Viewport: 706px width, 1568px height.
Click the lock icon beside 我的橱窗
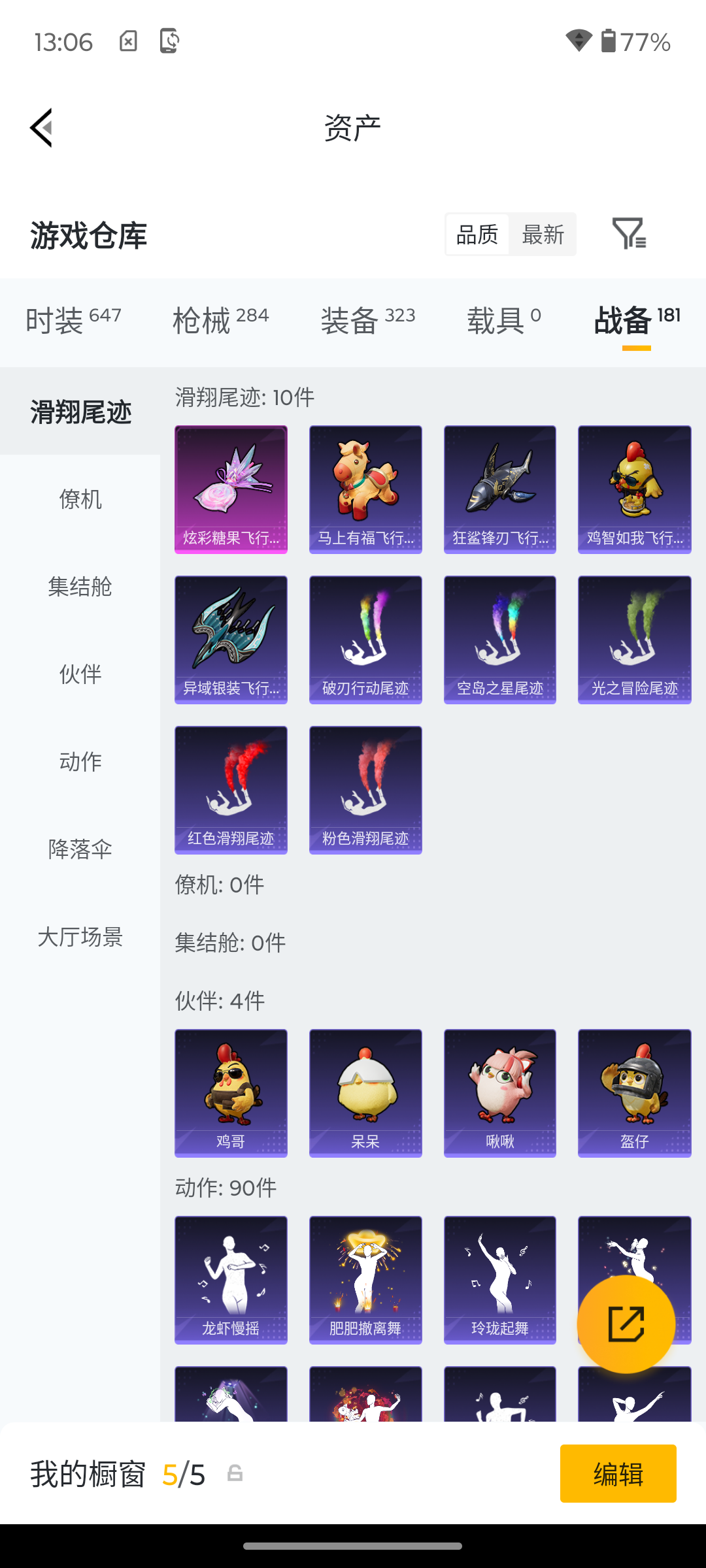click(x=234, y=1474)
